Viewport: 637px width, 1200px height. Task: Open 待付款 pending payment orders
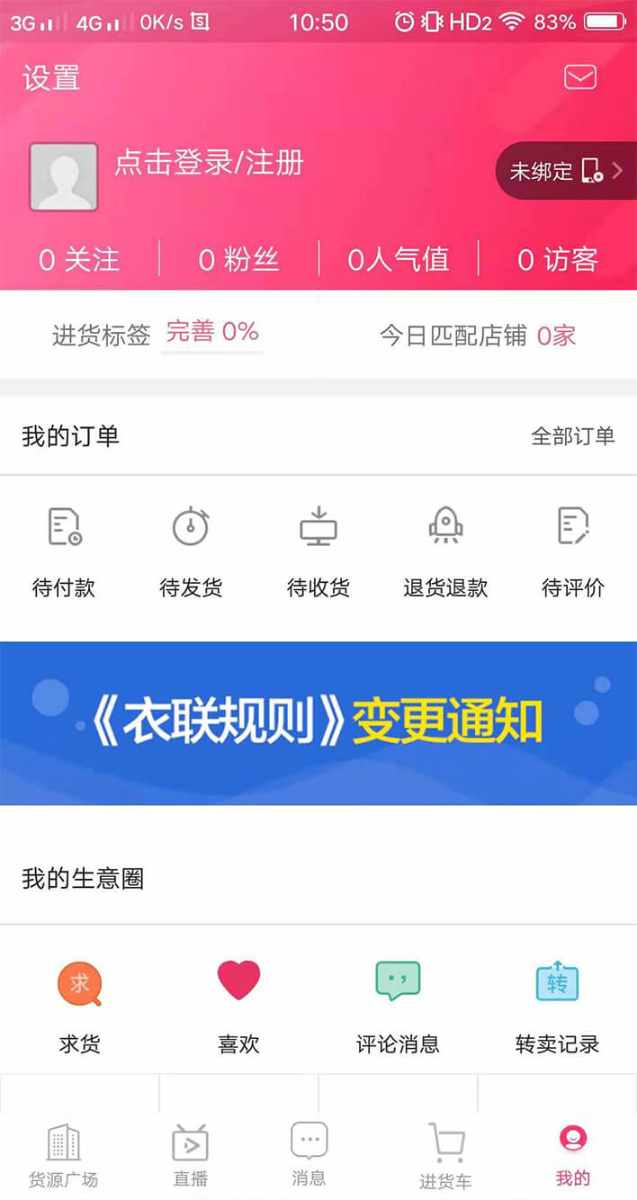click(64, 550)
